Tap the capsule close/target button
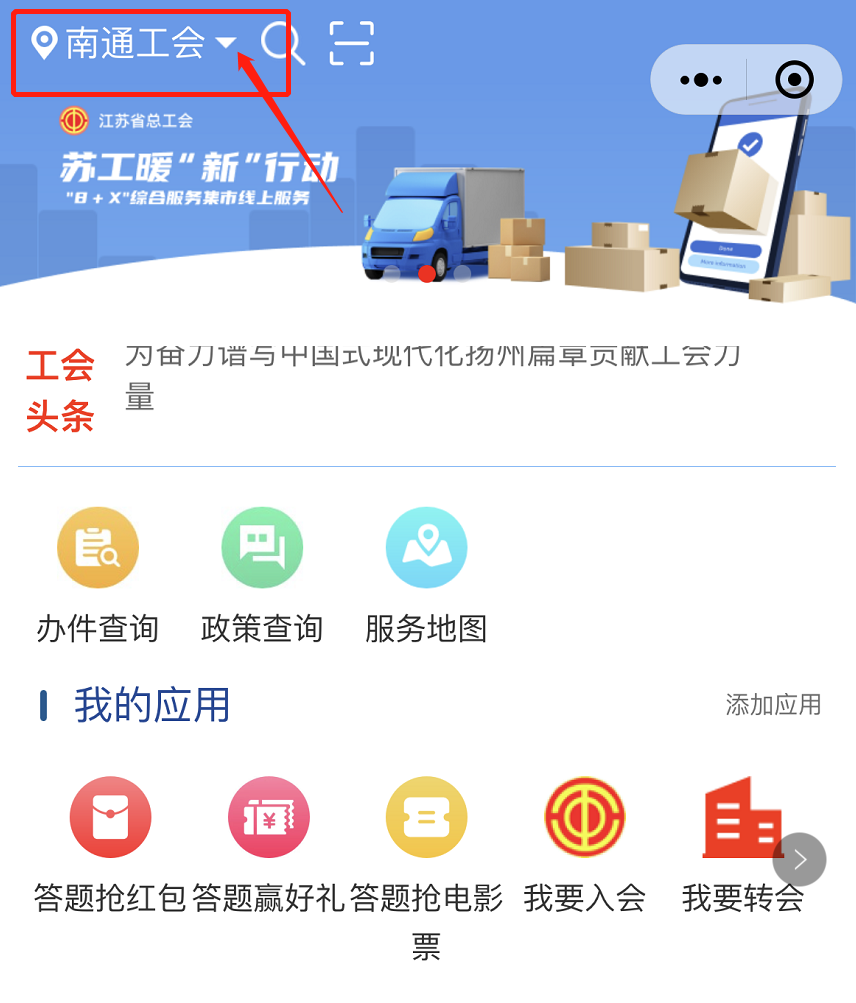 pyautogui.click(x=795, y=79)
